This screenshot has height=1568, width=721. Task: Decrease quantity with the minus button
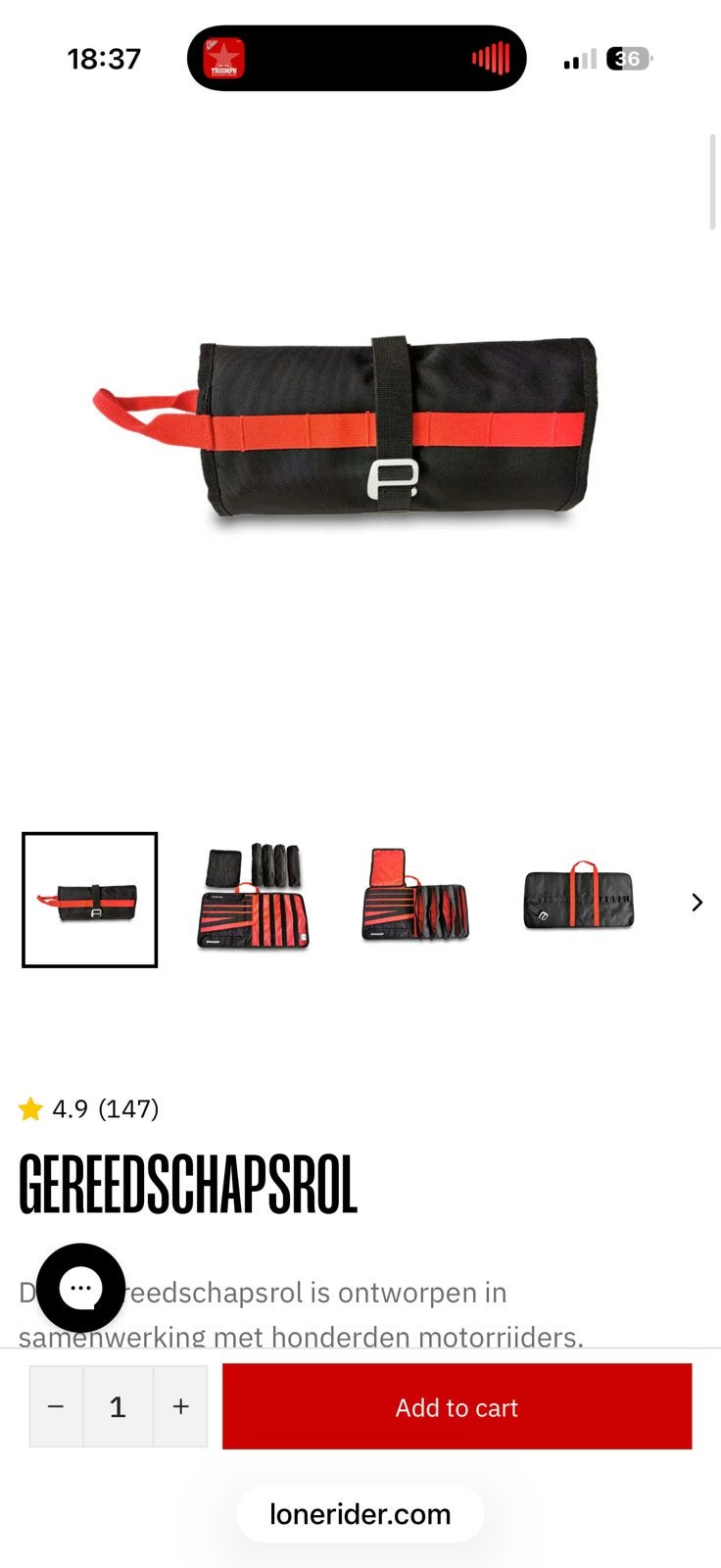pyautogui.click(x=56, y=1406)
